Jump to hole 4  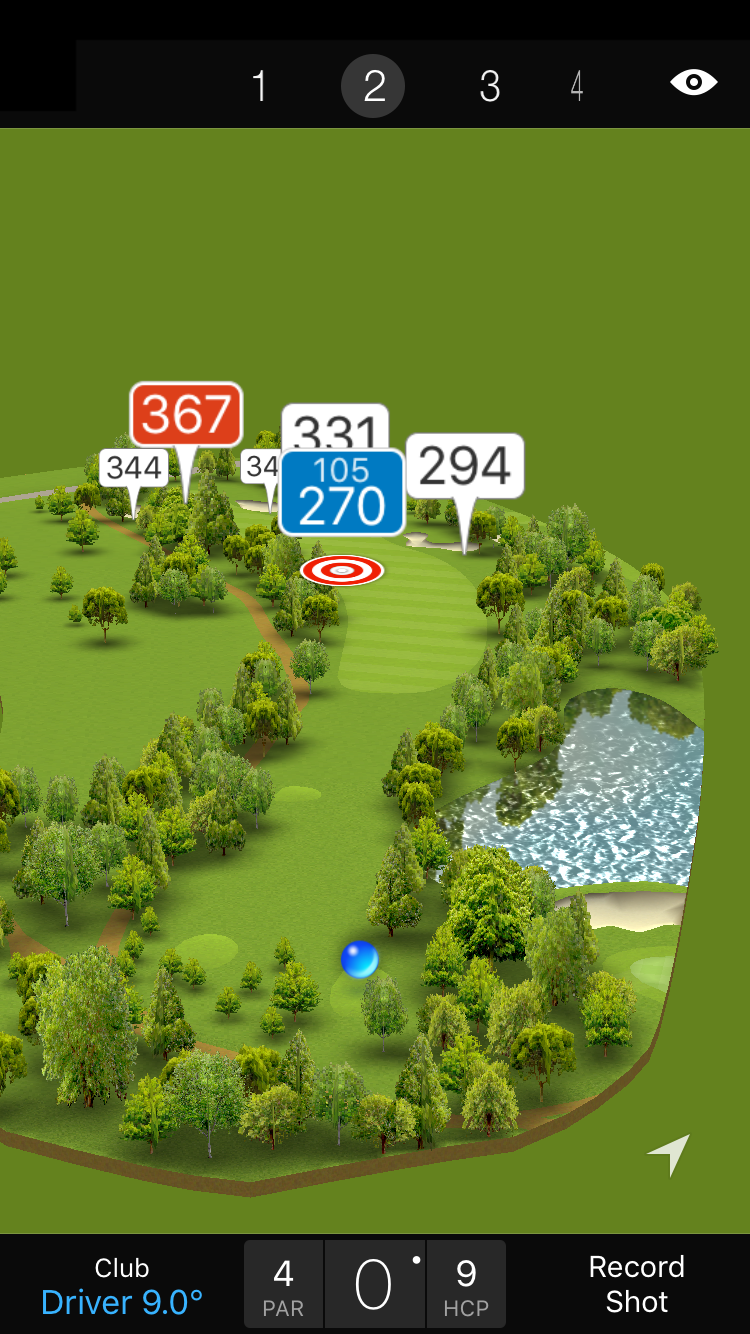(576, 86)
